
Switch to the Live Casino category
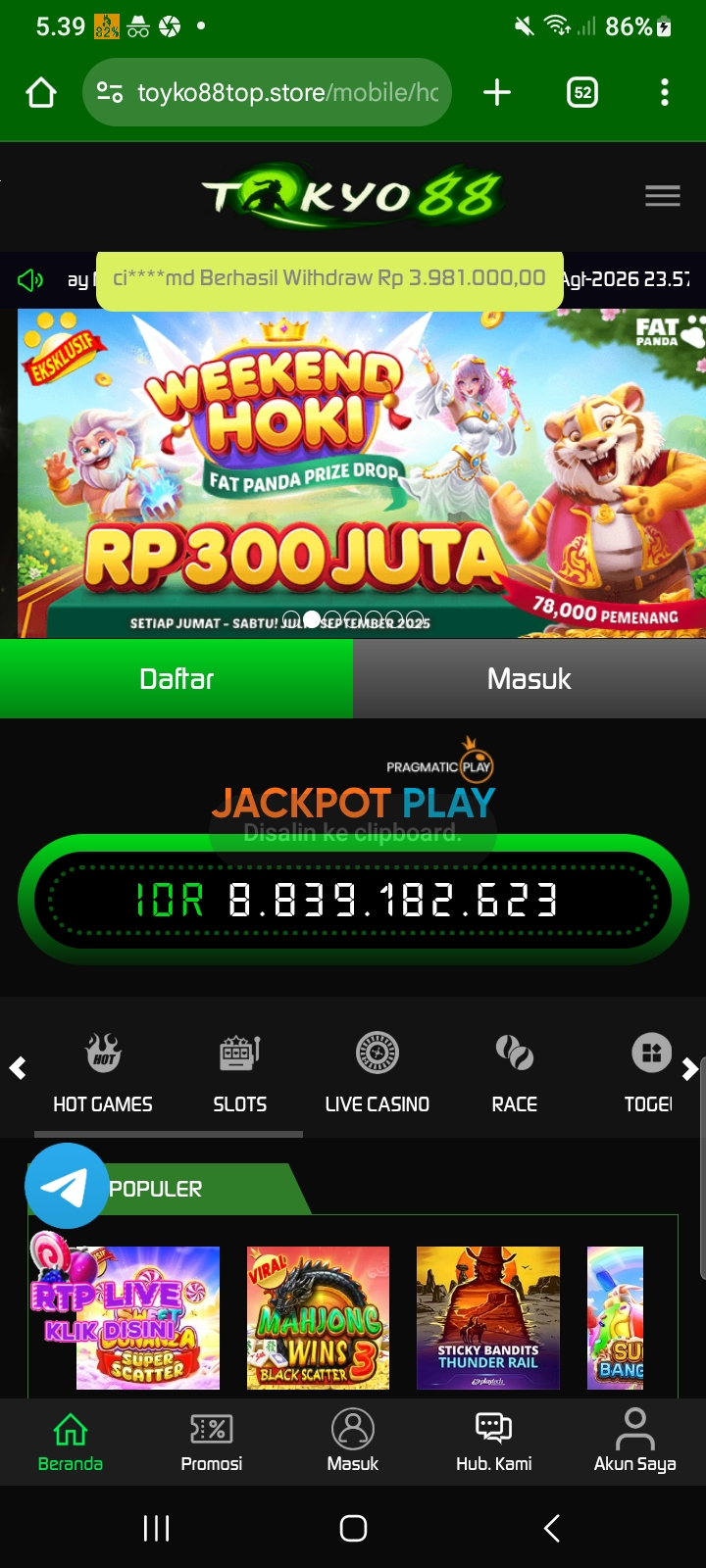coord(378,1074)
